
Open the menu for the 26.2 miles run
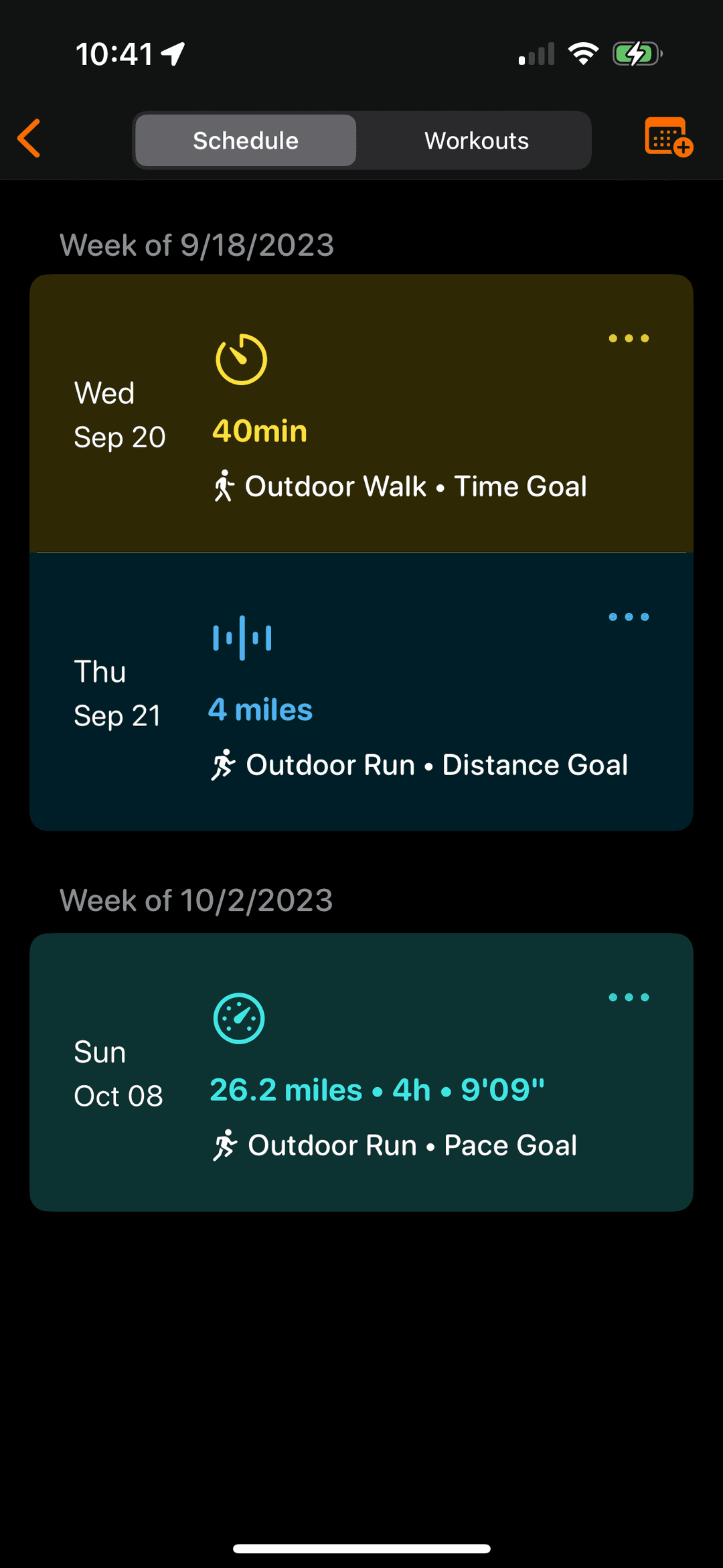[x=629, y=997]
